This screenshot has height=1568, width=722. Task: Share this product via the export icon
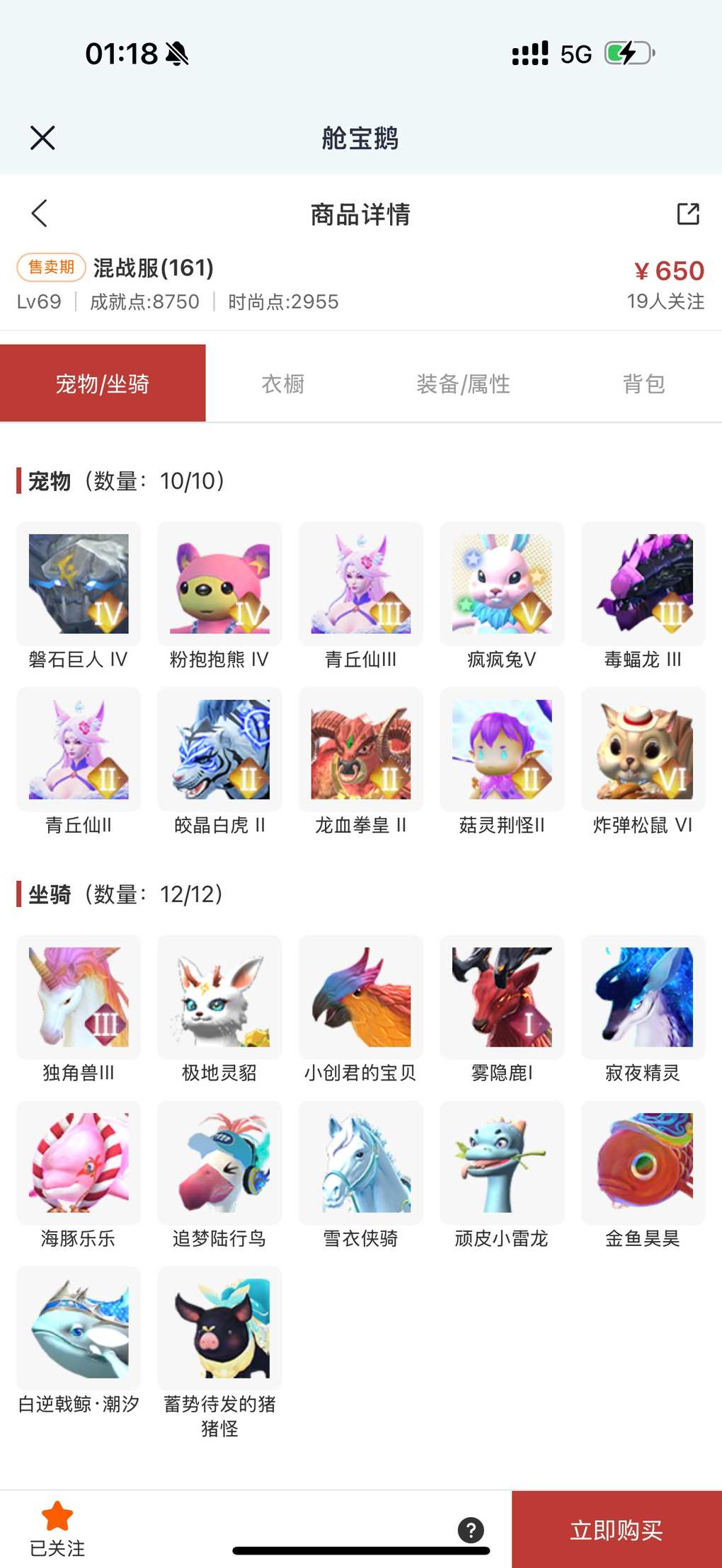[687, 214]
